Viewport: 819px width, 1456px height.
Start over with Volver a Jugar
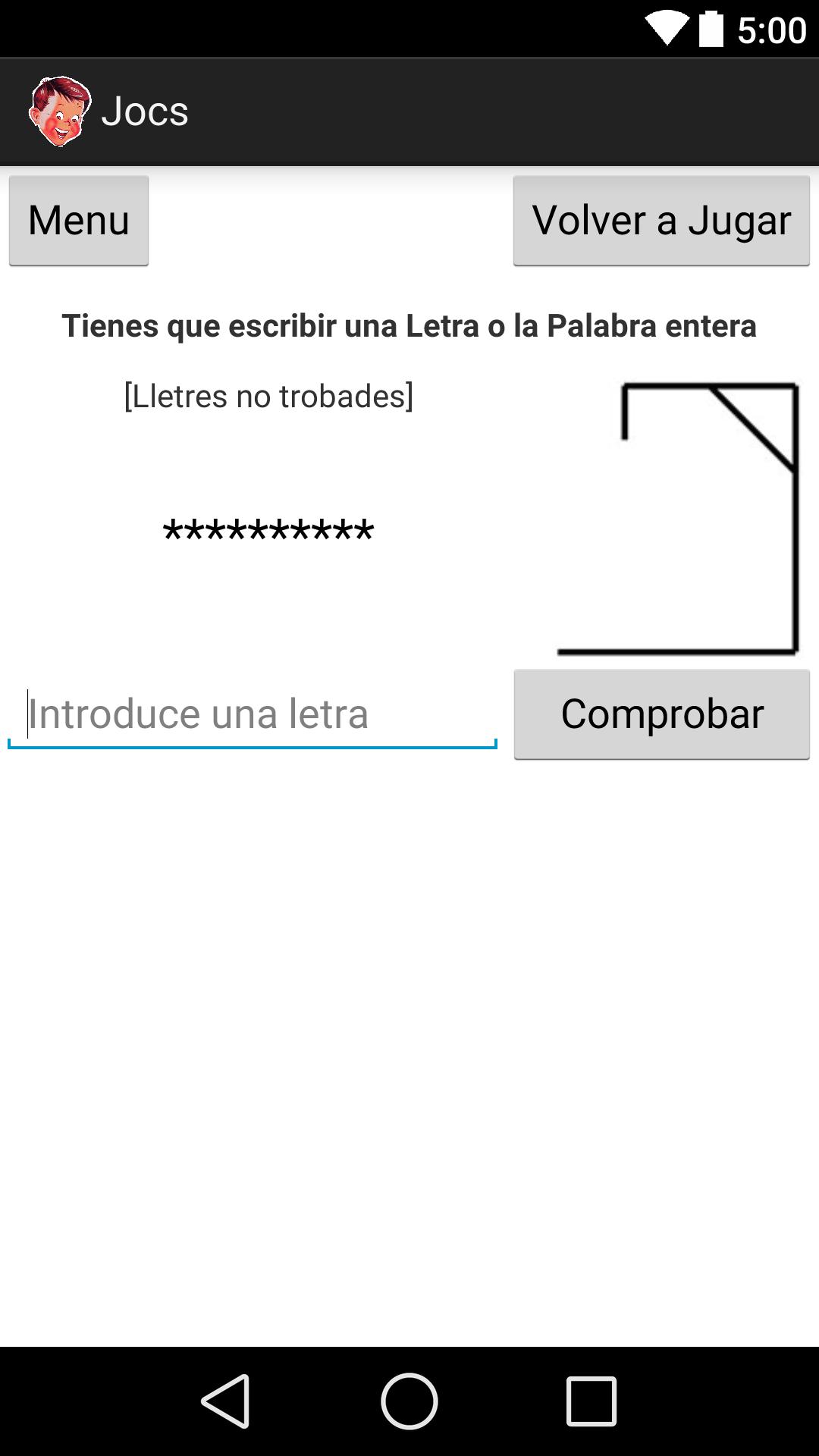[x=661, y=221]
